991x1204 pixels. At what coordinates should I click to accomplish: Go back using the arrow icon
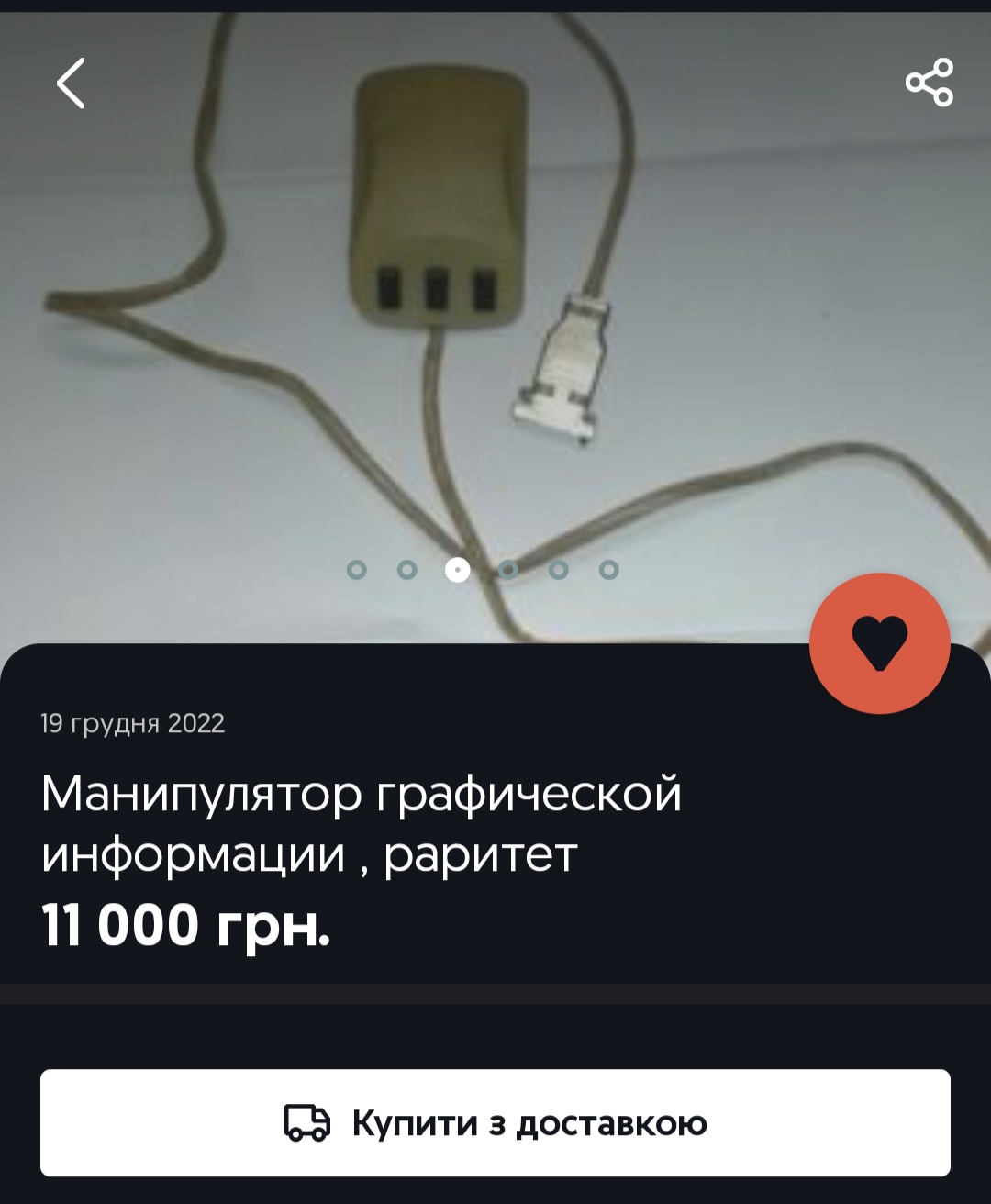71,84
